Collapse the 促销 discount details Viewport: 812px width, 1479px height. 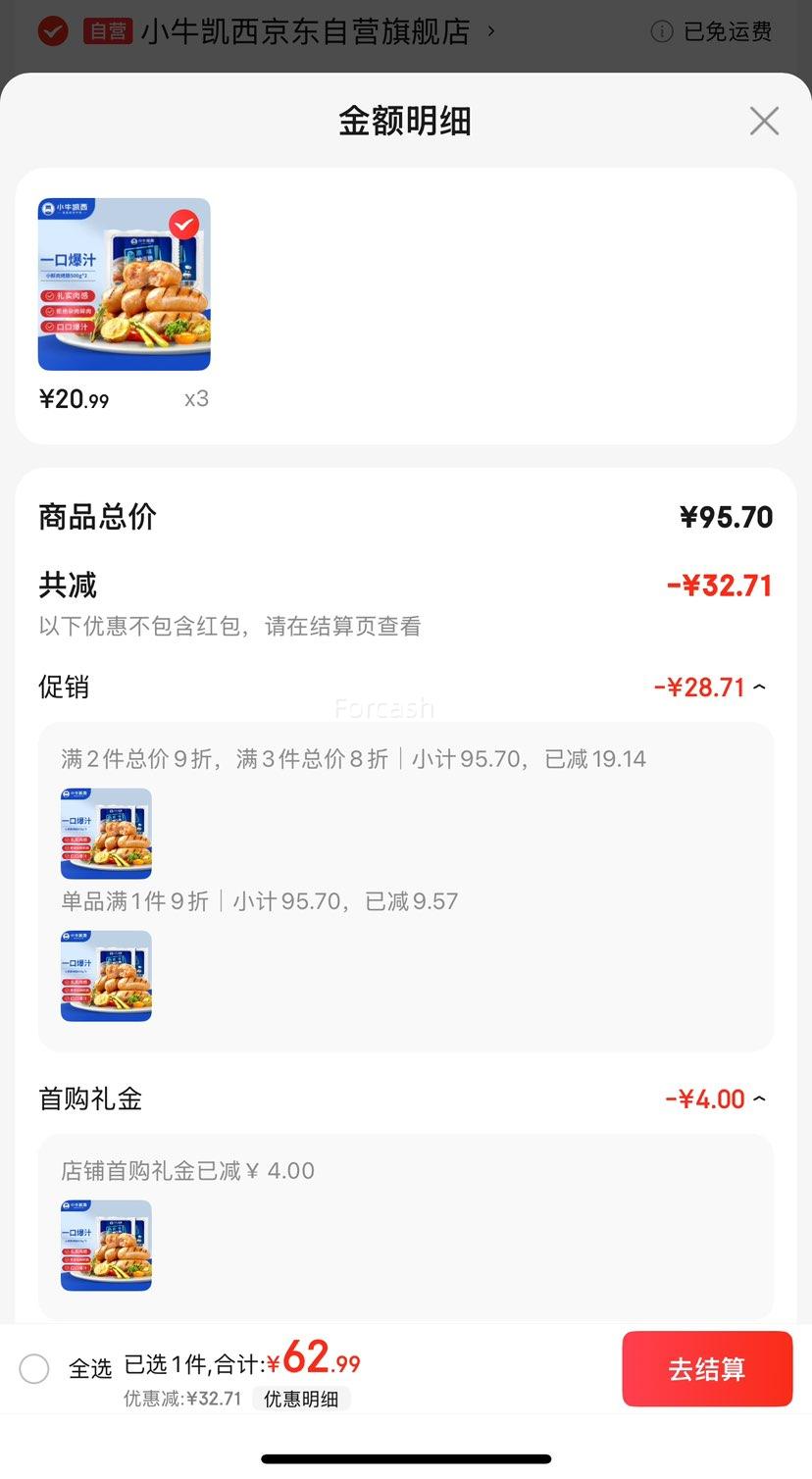point(759,688)
